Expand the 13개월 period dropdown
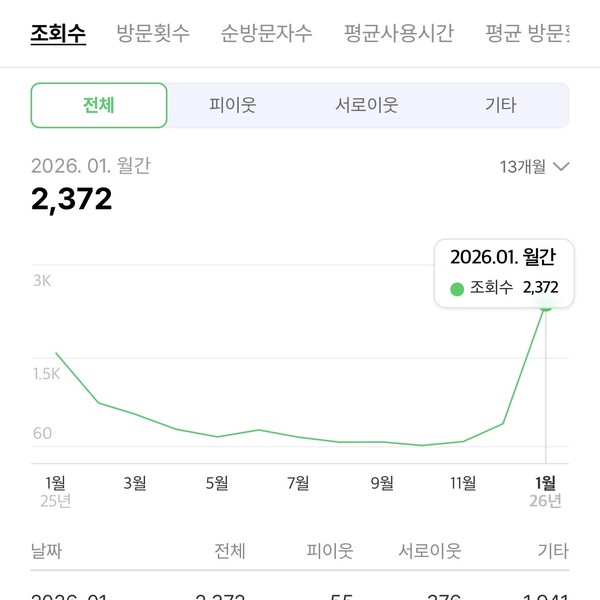 [x=534, y=167]
